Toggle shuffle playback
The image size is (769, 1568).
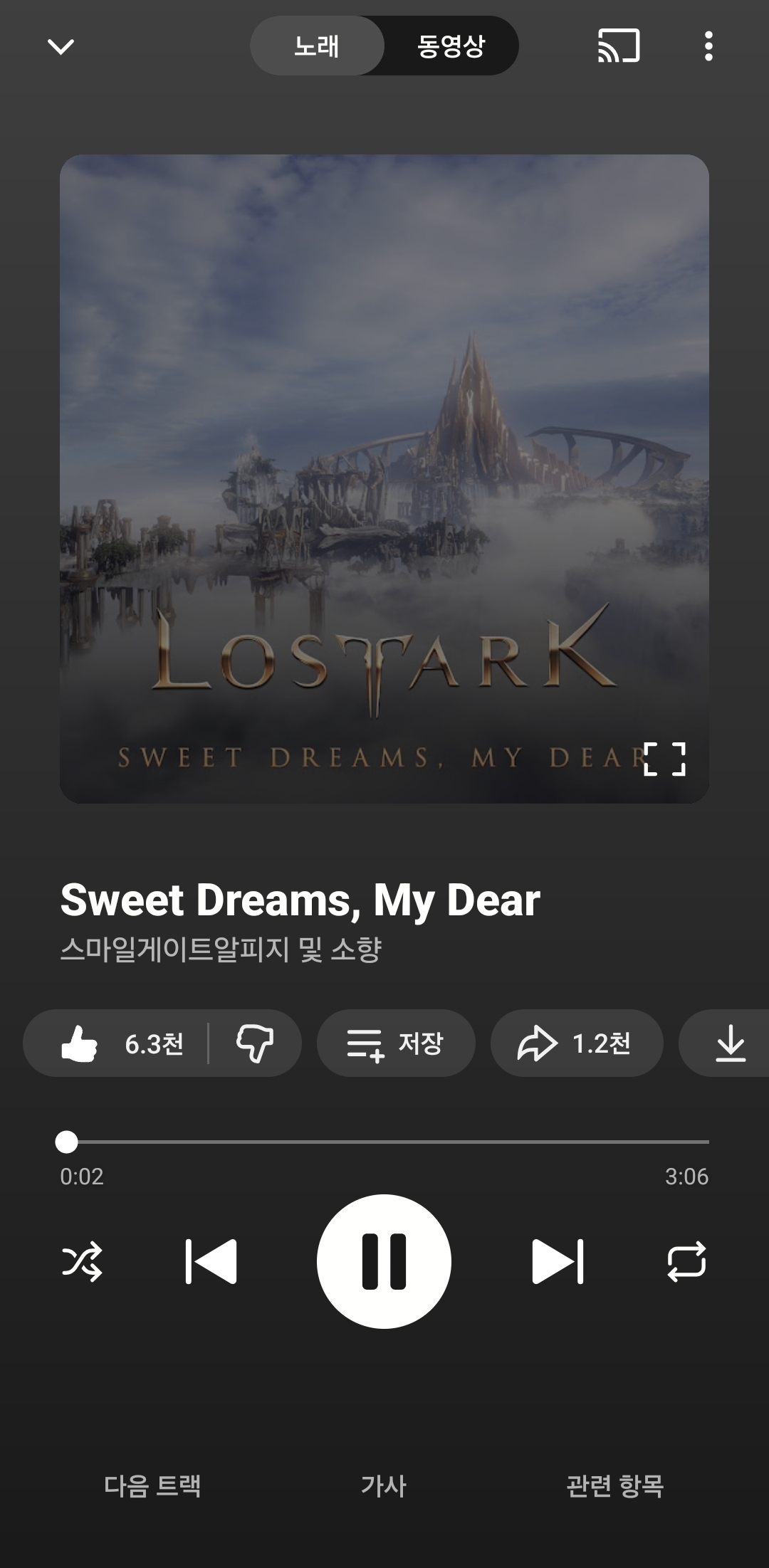coord(82,1261)
